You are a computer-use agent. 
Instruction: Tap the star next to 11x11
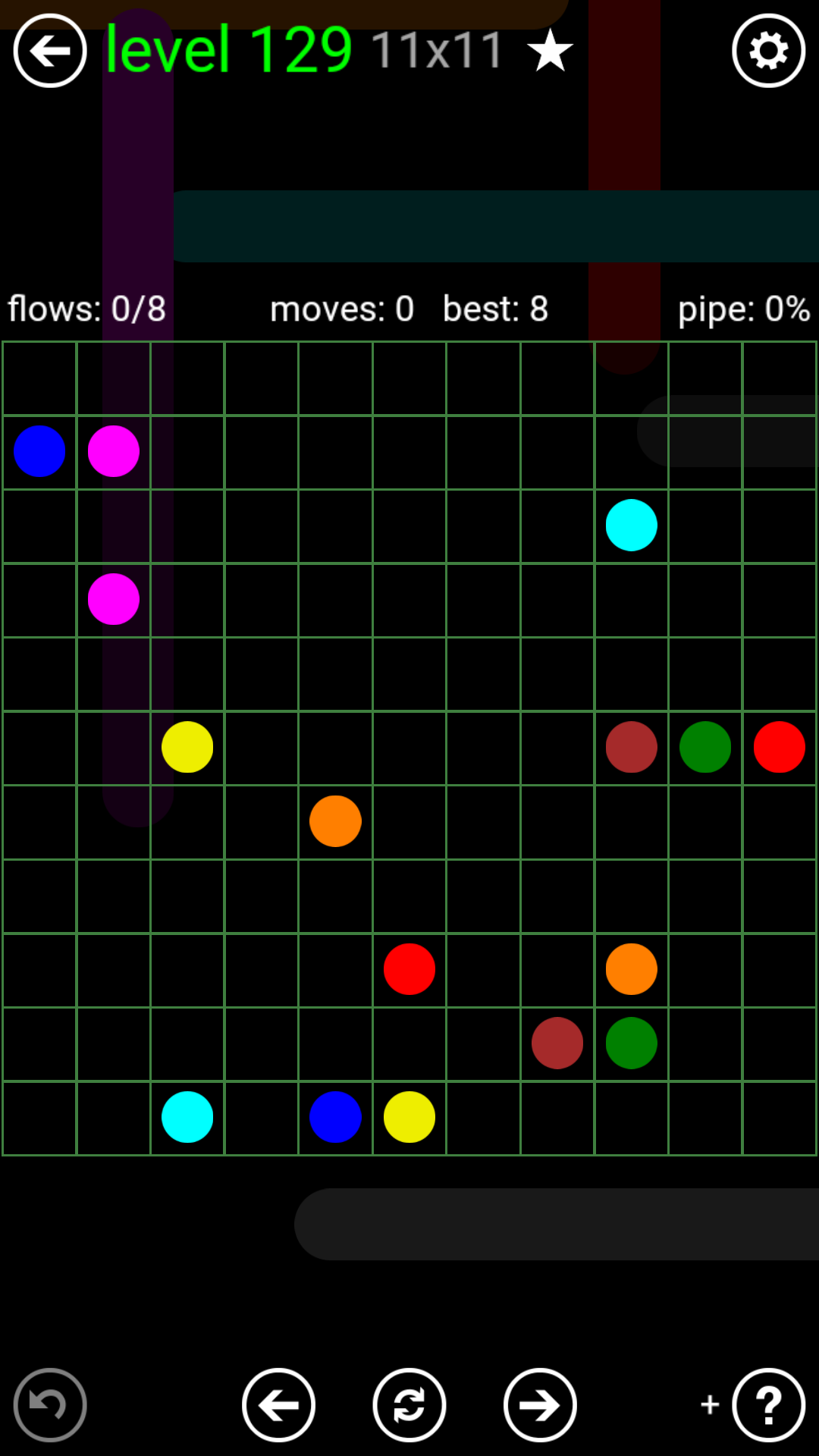click(550, 51)
